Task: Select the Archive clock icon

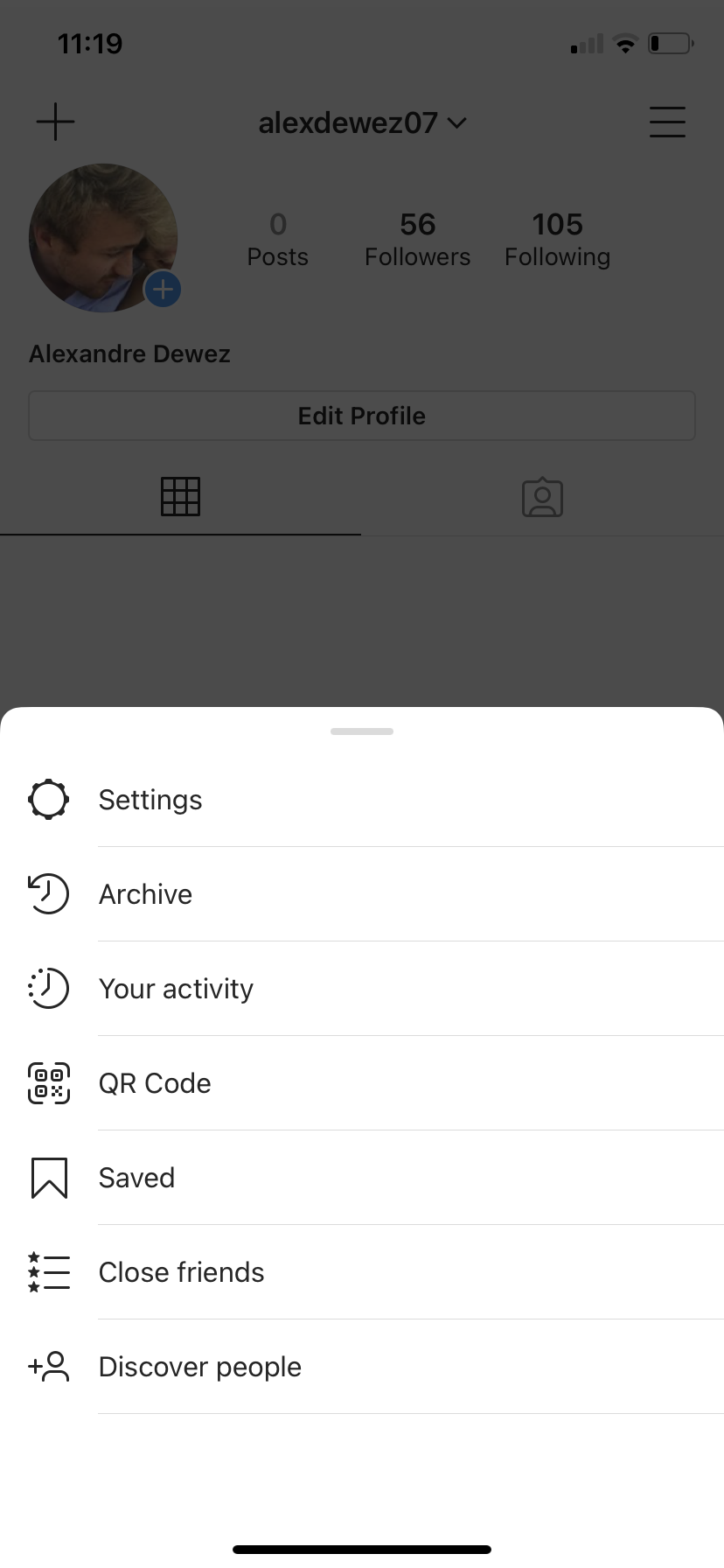Action: 48,893
